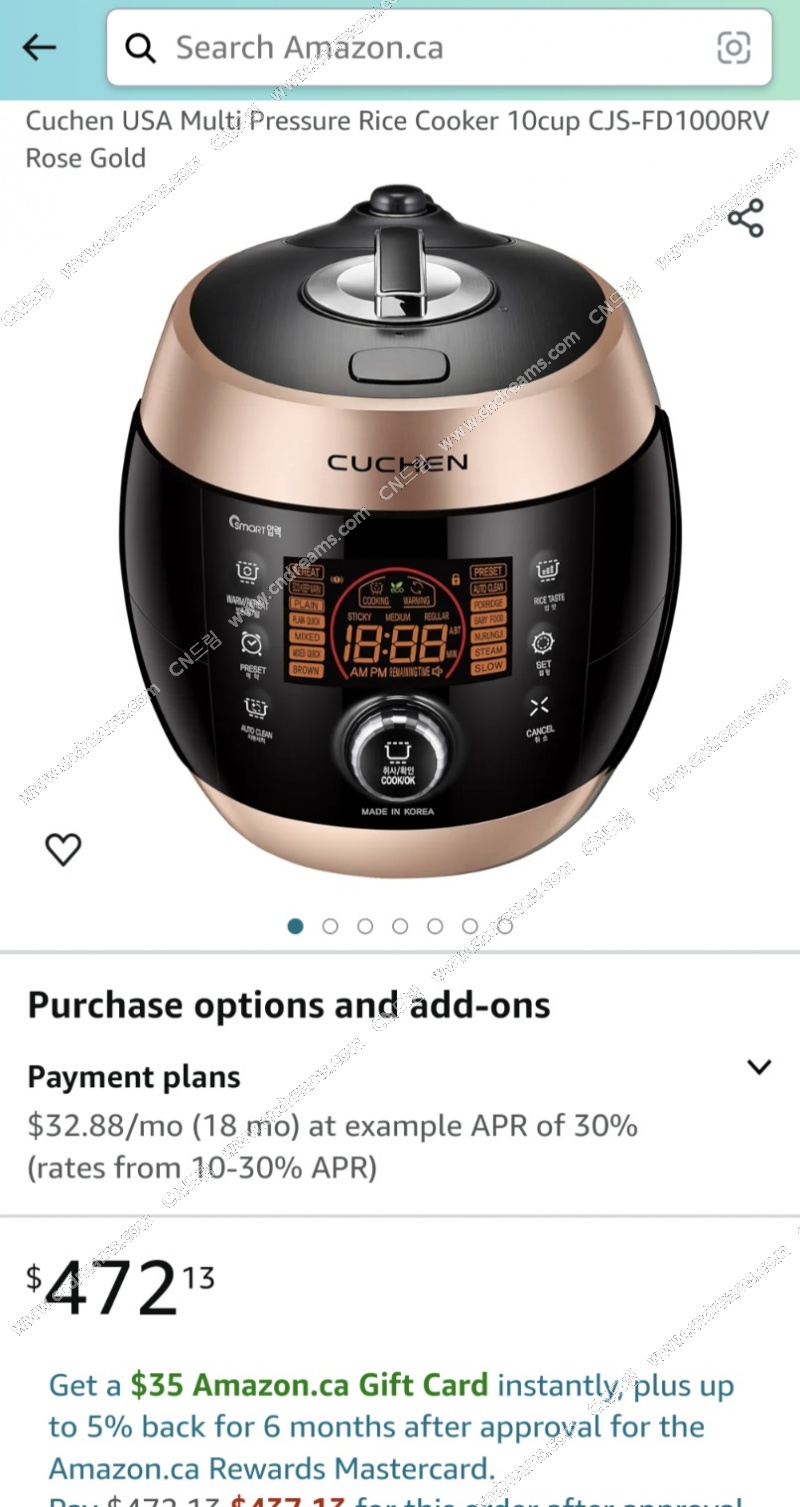
Task: Open the Search Amazon.ca box
Action: [420, 47]
